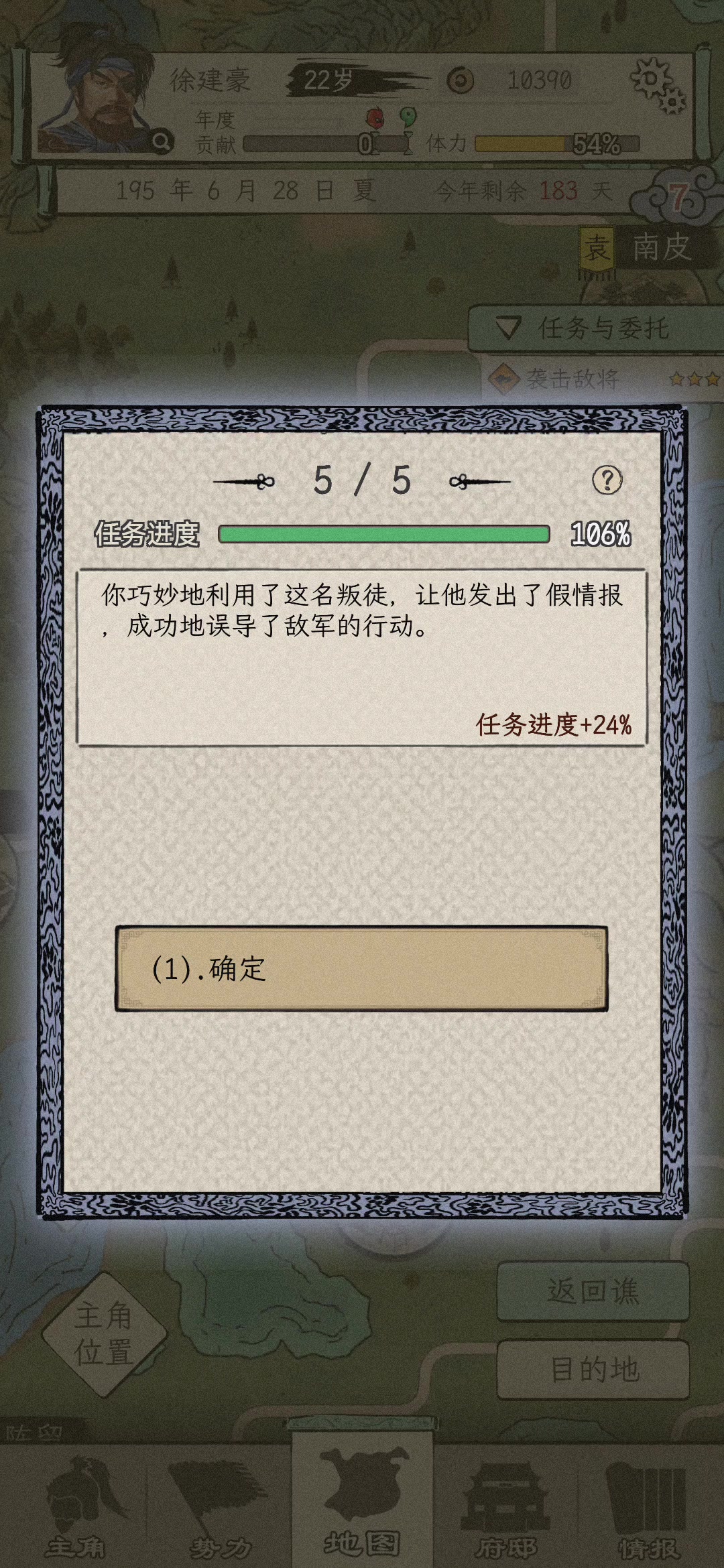Confirm with the (1).确定 button
Viewport: 724px width, 1568px height.
tap(361, 968)
